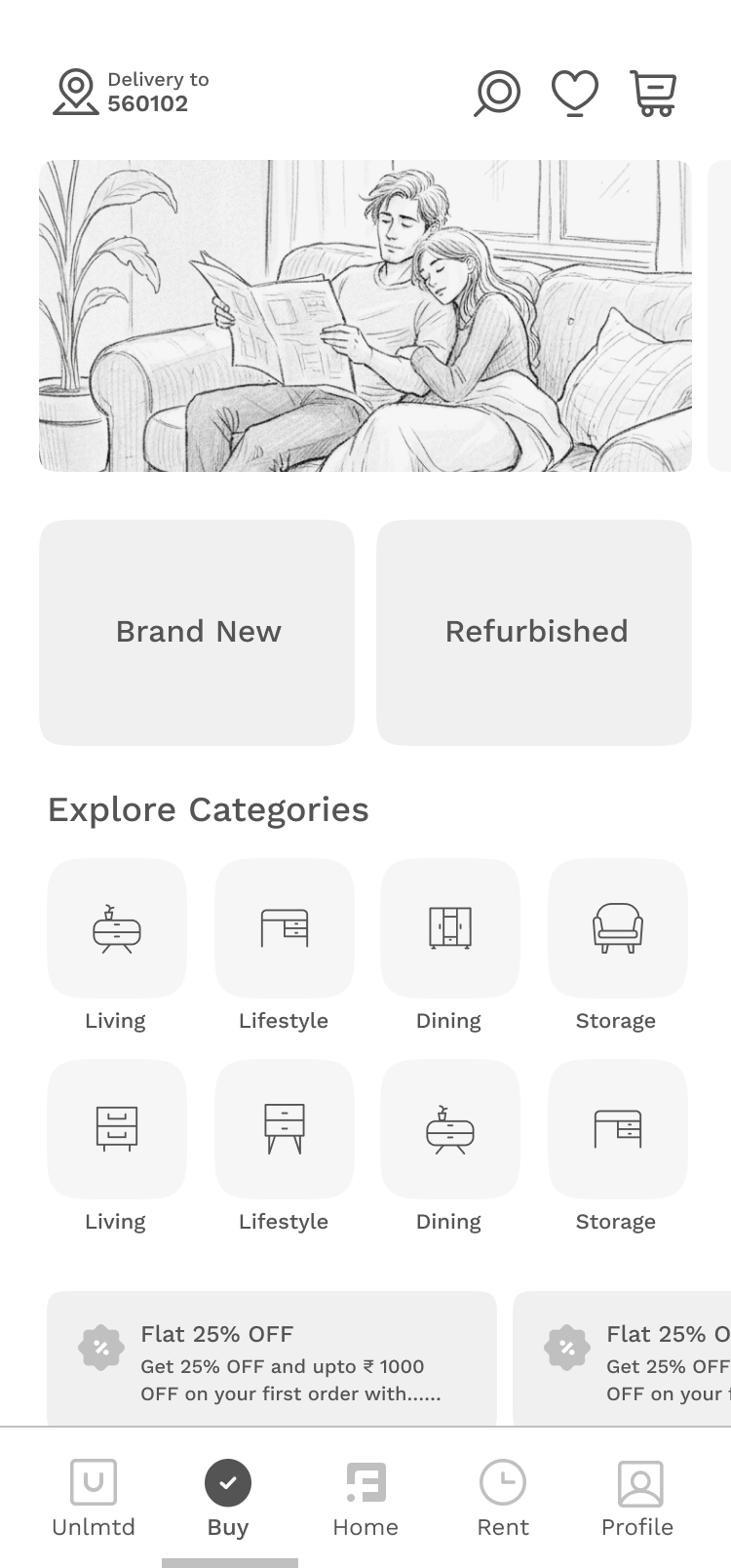The width and height of the screenshot is (731, 1568).
Task: Open the Dining category with wardrobe icon
Action: (449, 928)
